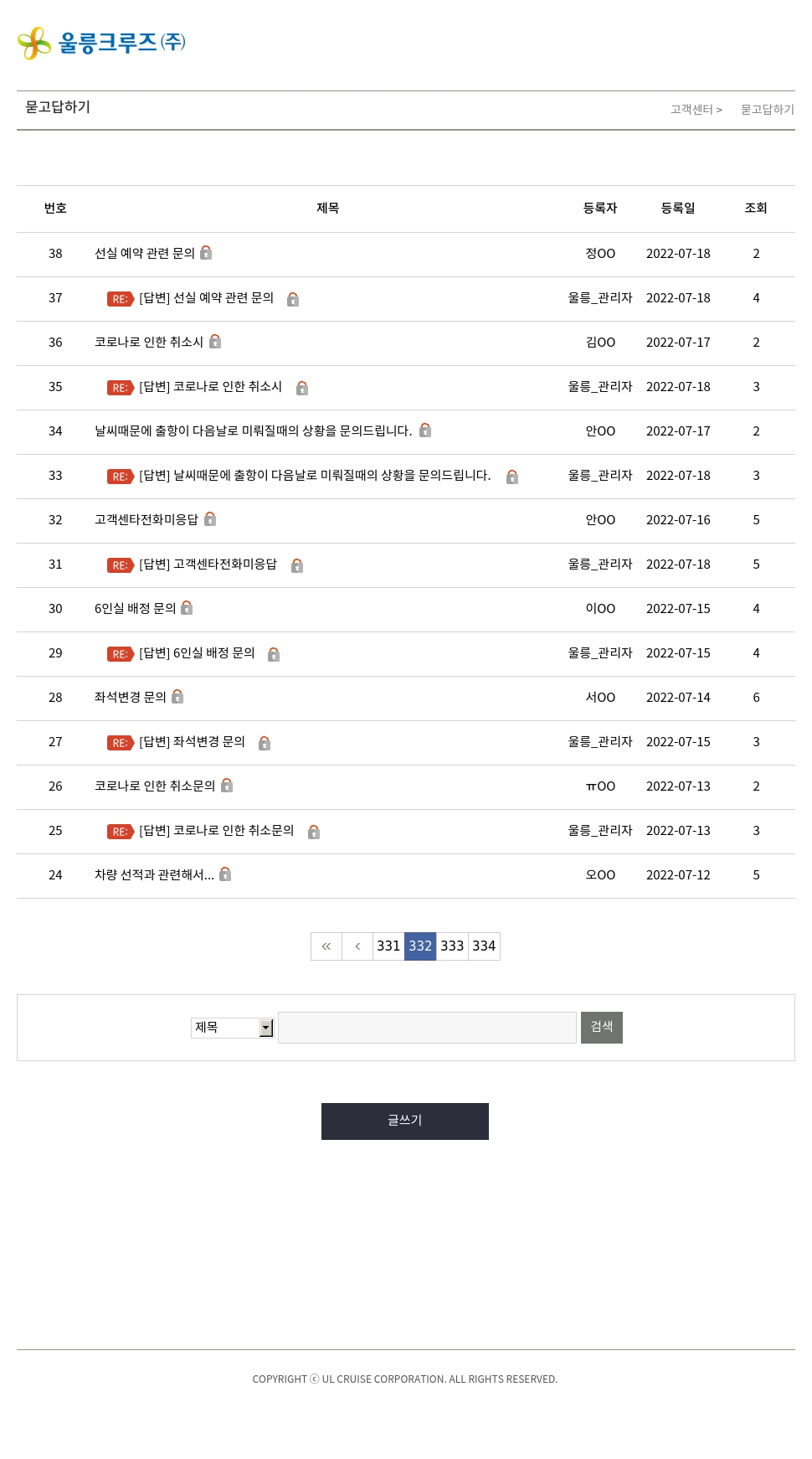The height and width of the screenshot is (1459, 812).
Task: Tap 글쓰기 to write a post
Action: pos(405,1121)
